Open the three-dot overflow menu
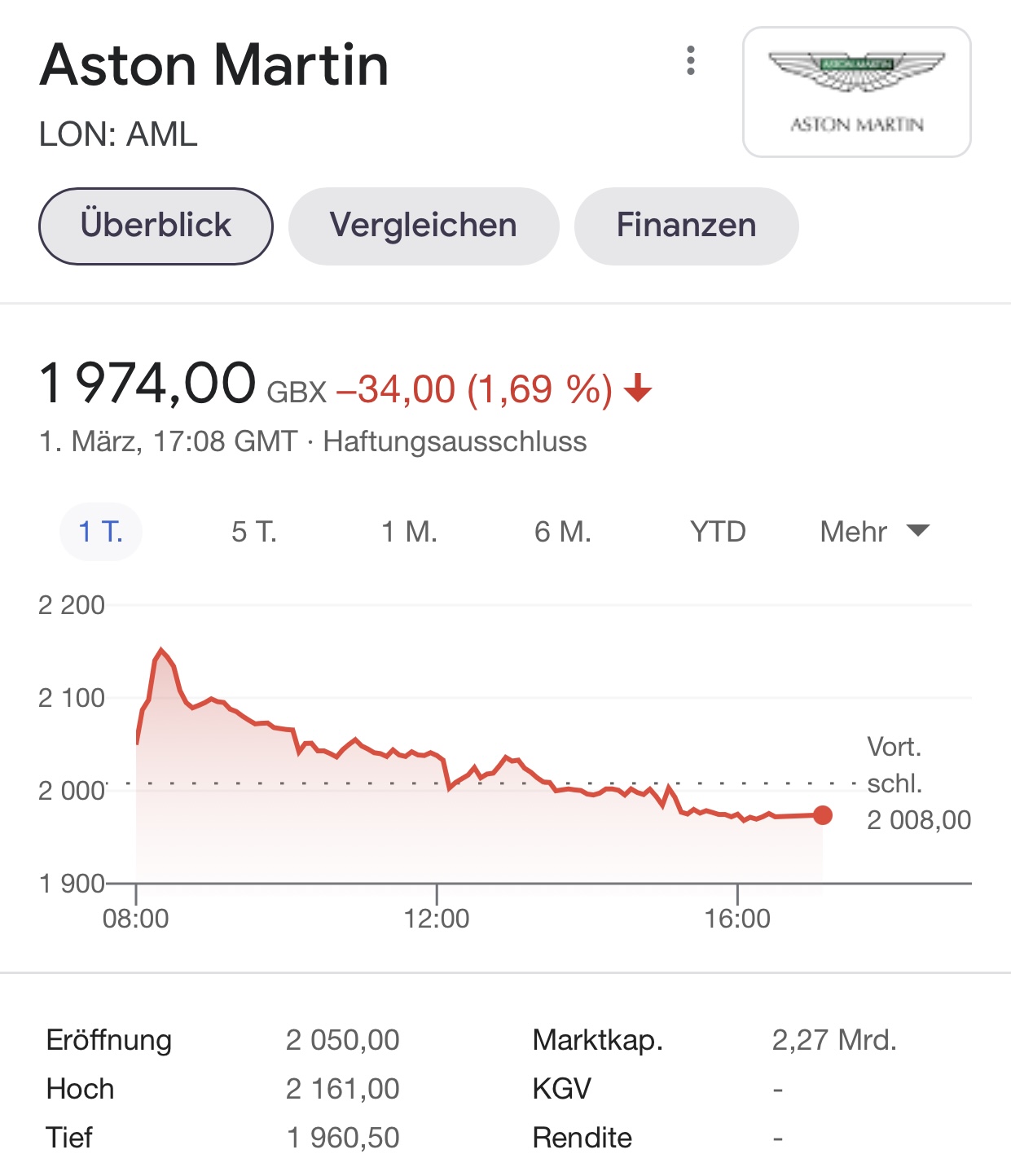The image size is (1011, 1176). pyautogui.click(x=691, y=61)
